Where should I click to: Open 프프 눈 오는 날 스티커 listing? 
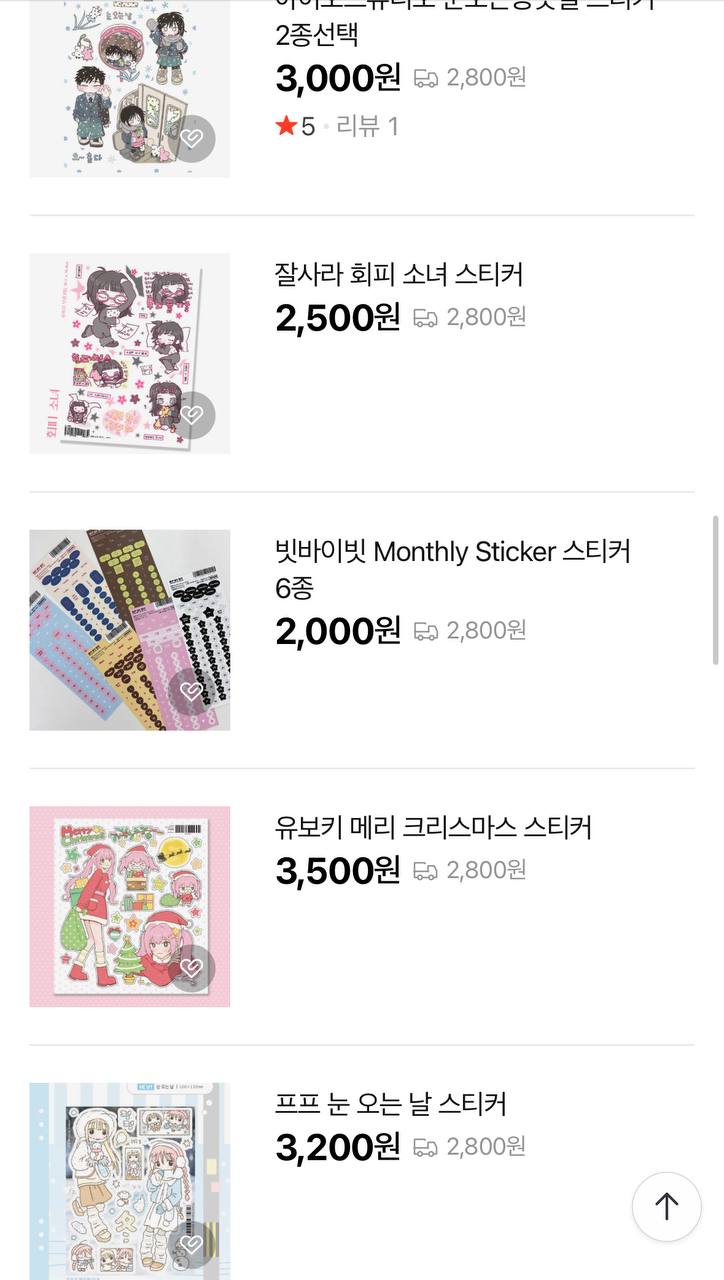[390, 1104]
